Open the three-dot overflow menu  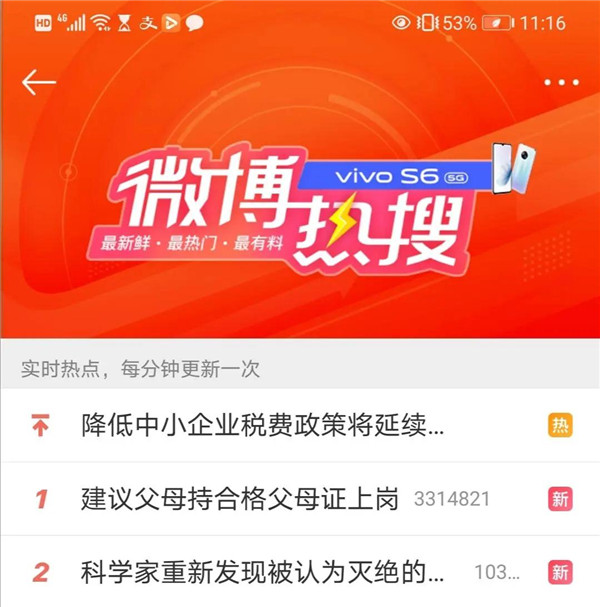[561, 82]
